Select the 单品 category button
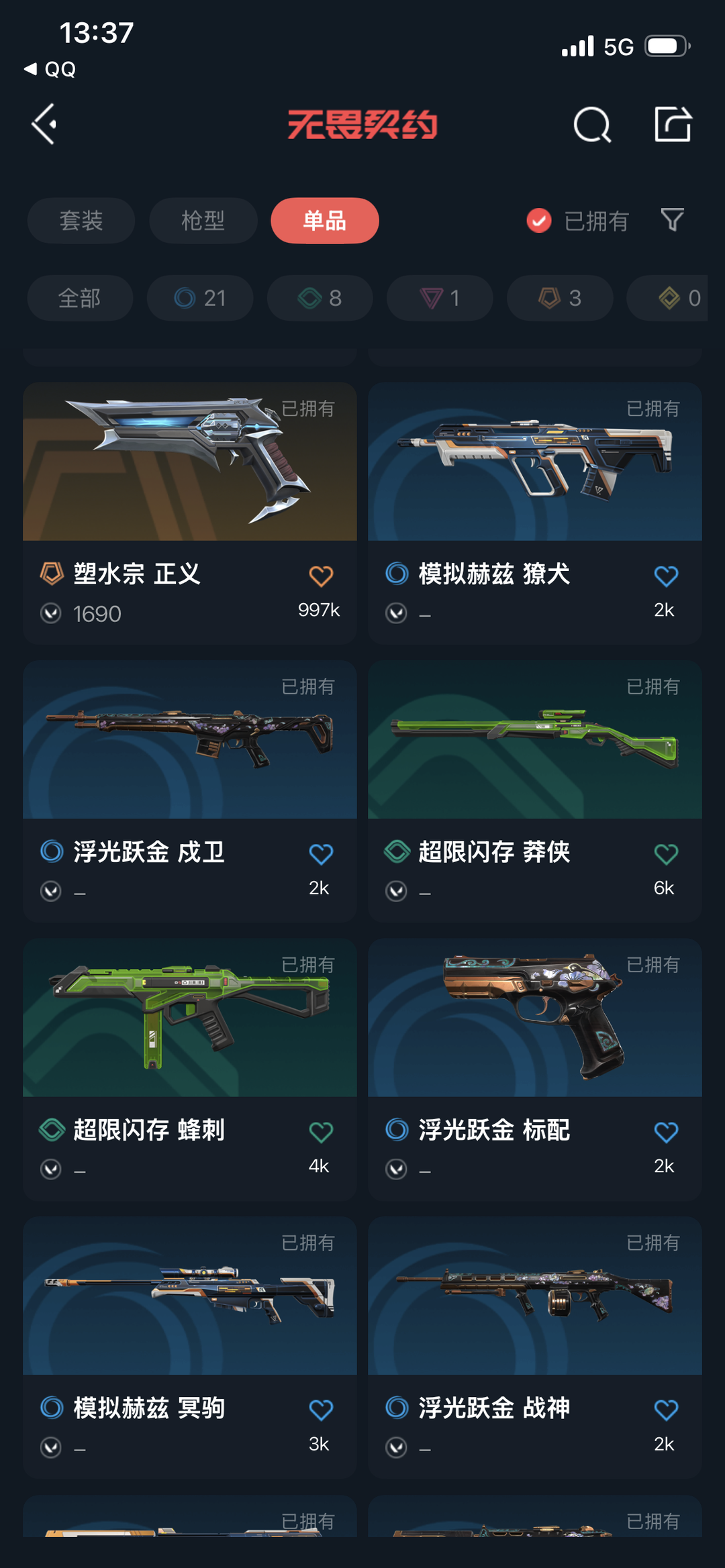The image size is (725, 1568). click(x=324, y=220)
